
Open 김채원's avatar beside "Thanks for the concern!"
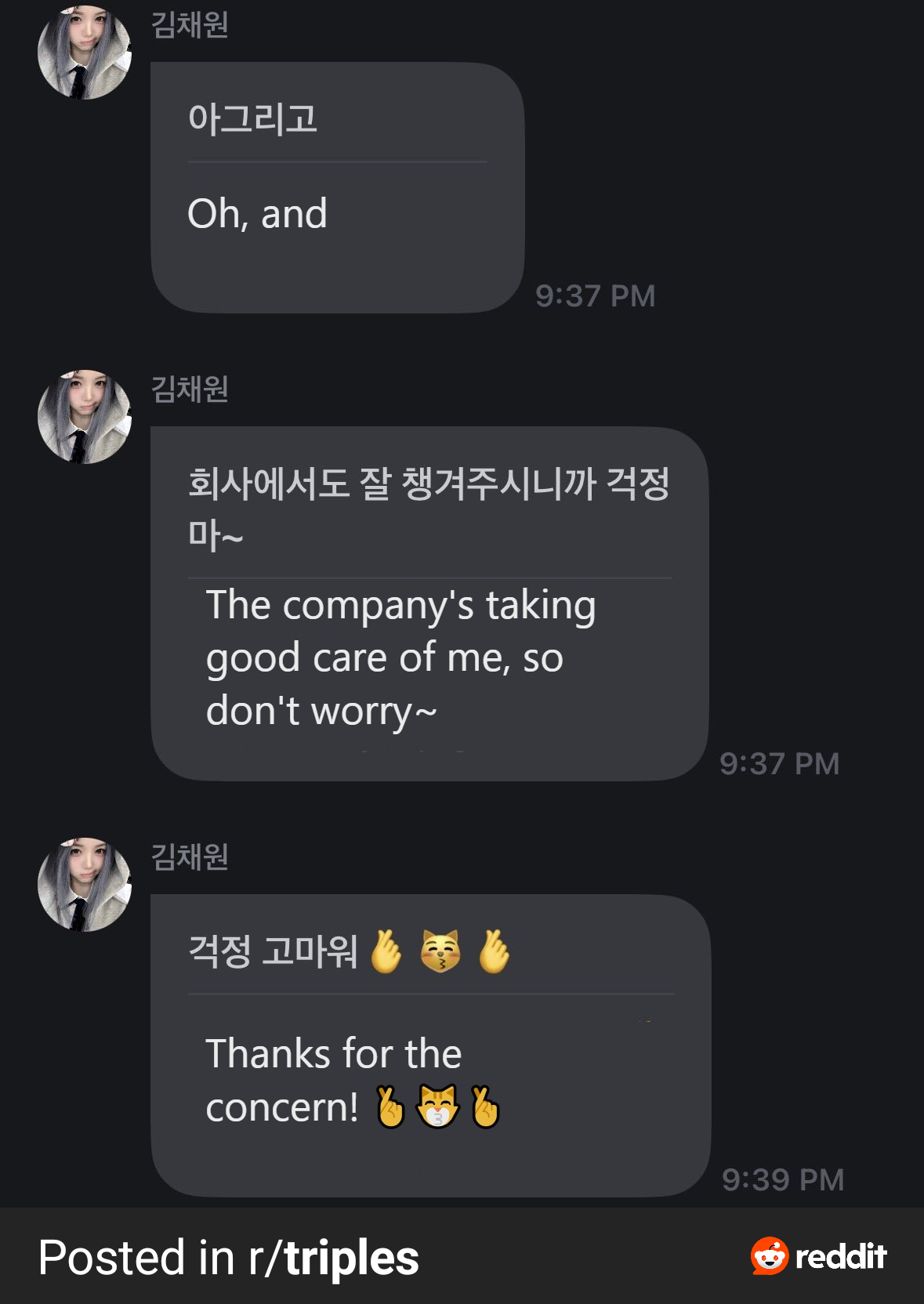[x=85, y=885]
